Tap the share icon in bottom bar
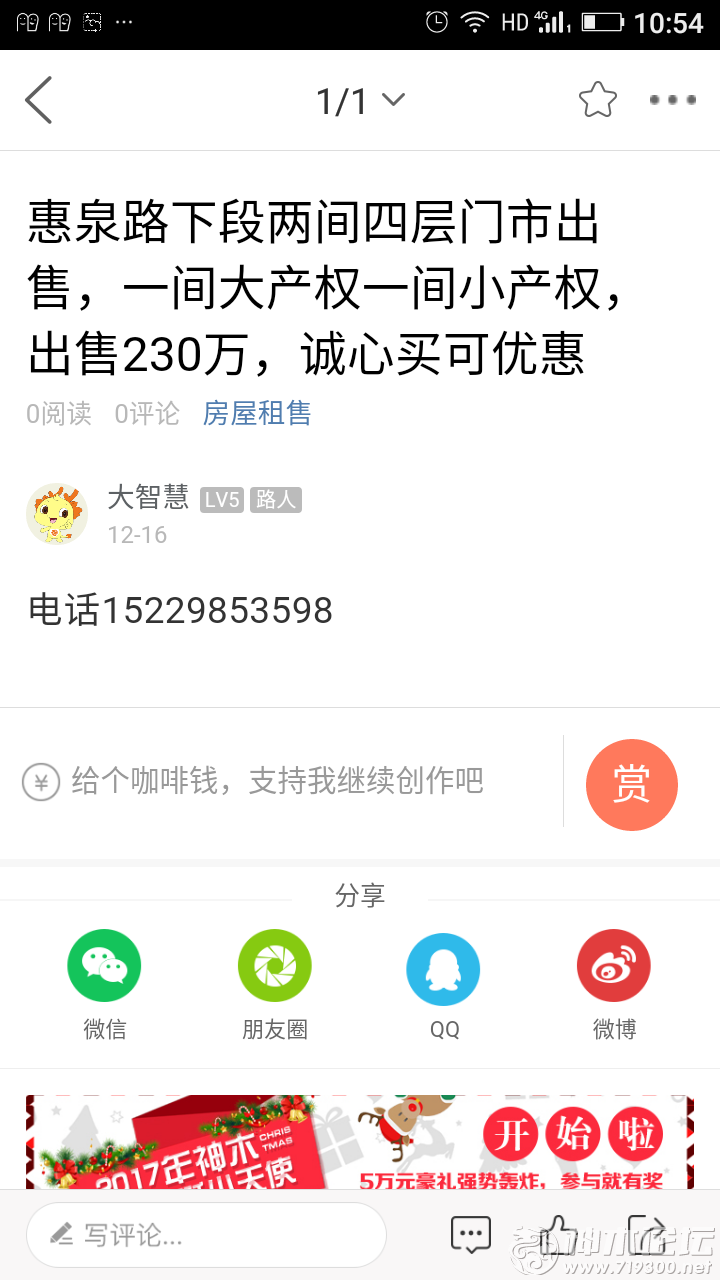Screen dimensions: 720x1280 point(645,1233)
